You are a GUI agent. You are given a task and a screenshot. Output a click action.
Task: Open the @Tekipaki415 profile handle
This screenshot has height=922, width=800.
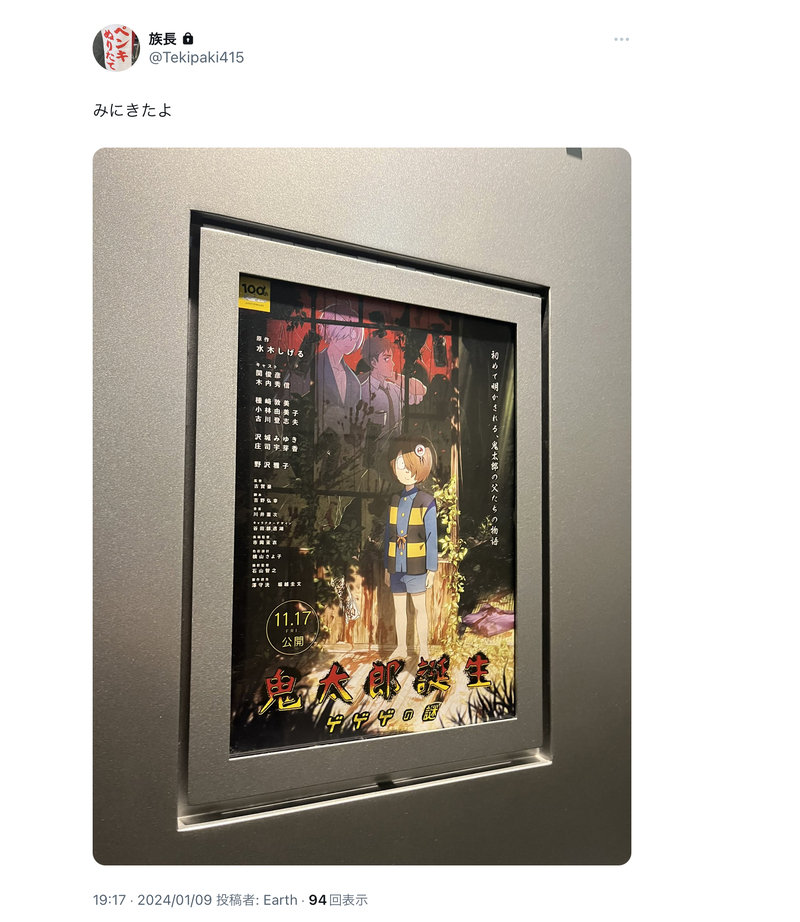pyautogui.click(x=197, y=58)
